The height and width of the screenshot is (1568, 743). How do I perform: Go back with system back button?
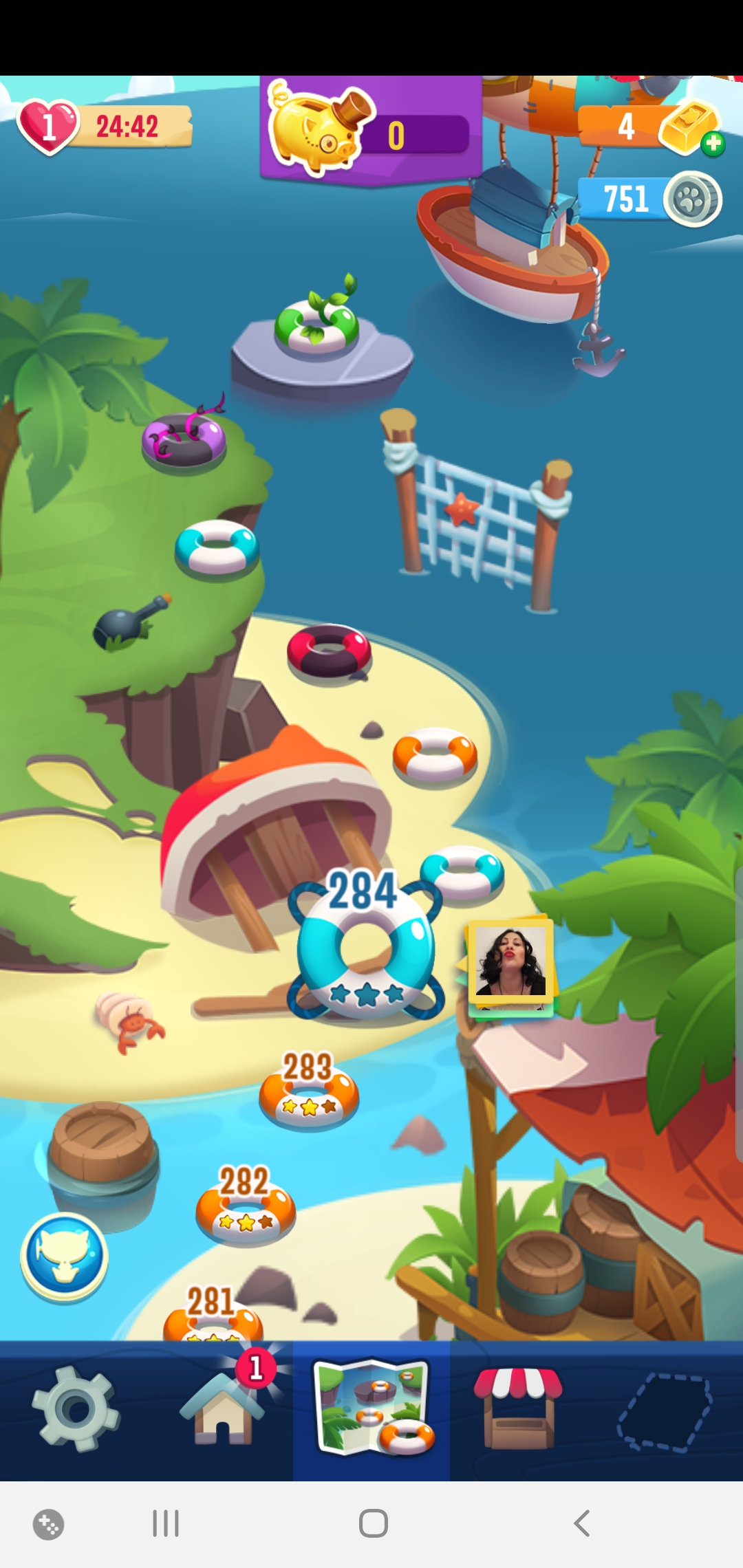click(x=582, y=1523)
